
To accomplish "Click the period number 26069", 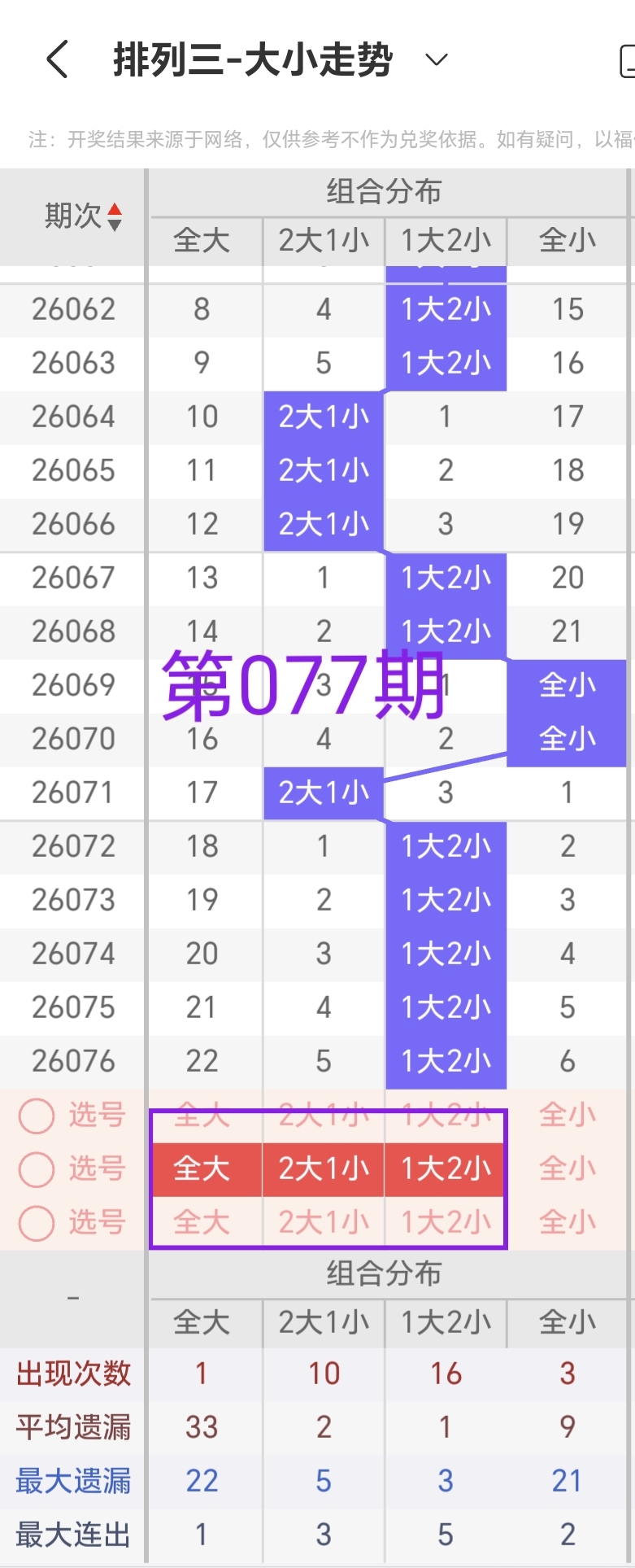I will click(x=72, y=684).
